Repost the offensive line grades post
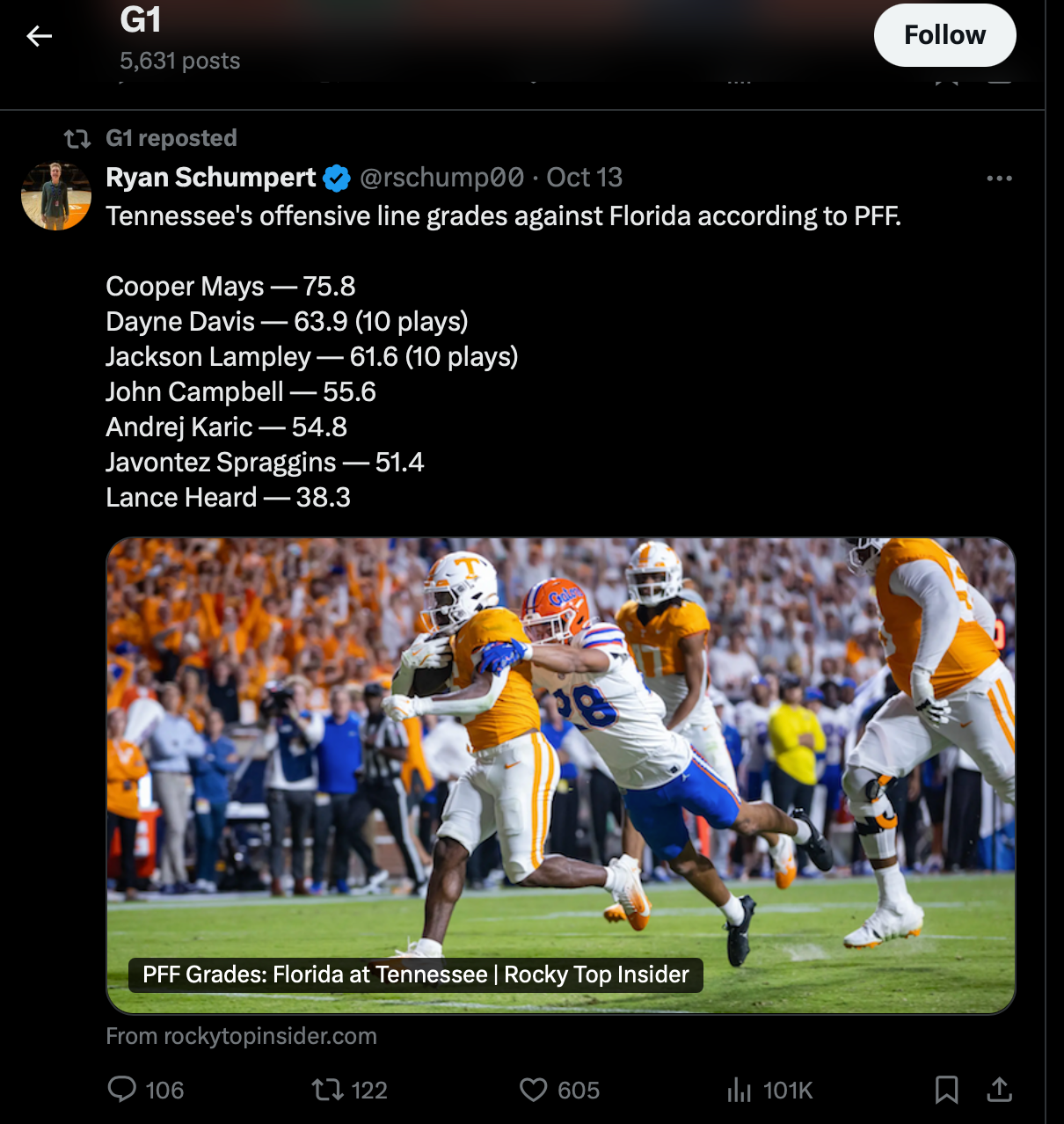1064x1124 pixels. (x=328, y=1090)
